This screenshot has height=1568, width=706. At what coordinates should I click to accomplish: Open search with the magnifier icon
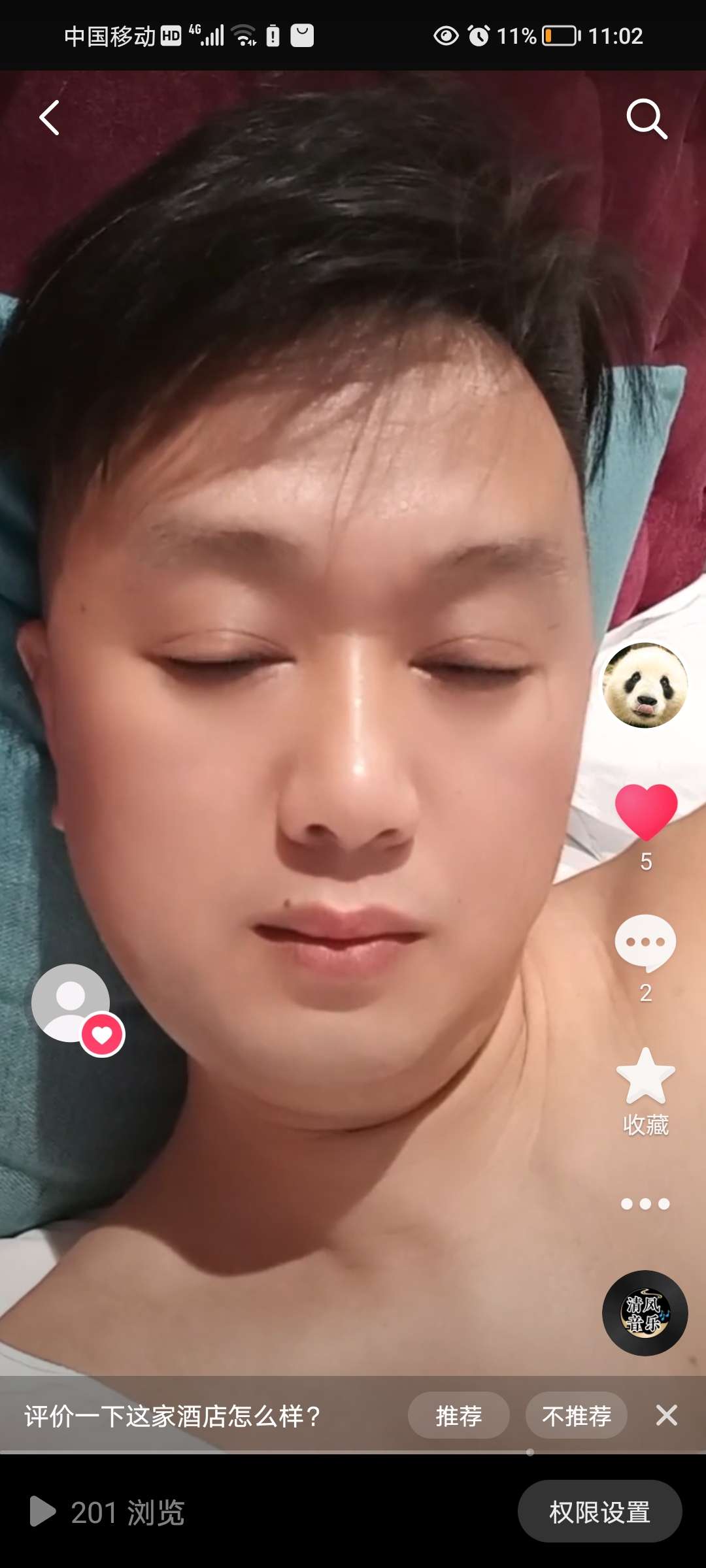pos(646,119)
